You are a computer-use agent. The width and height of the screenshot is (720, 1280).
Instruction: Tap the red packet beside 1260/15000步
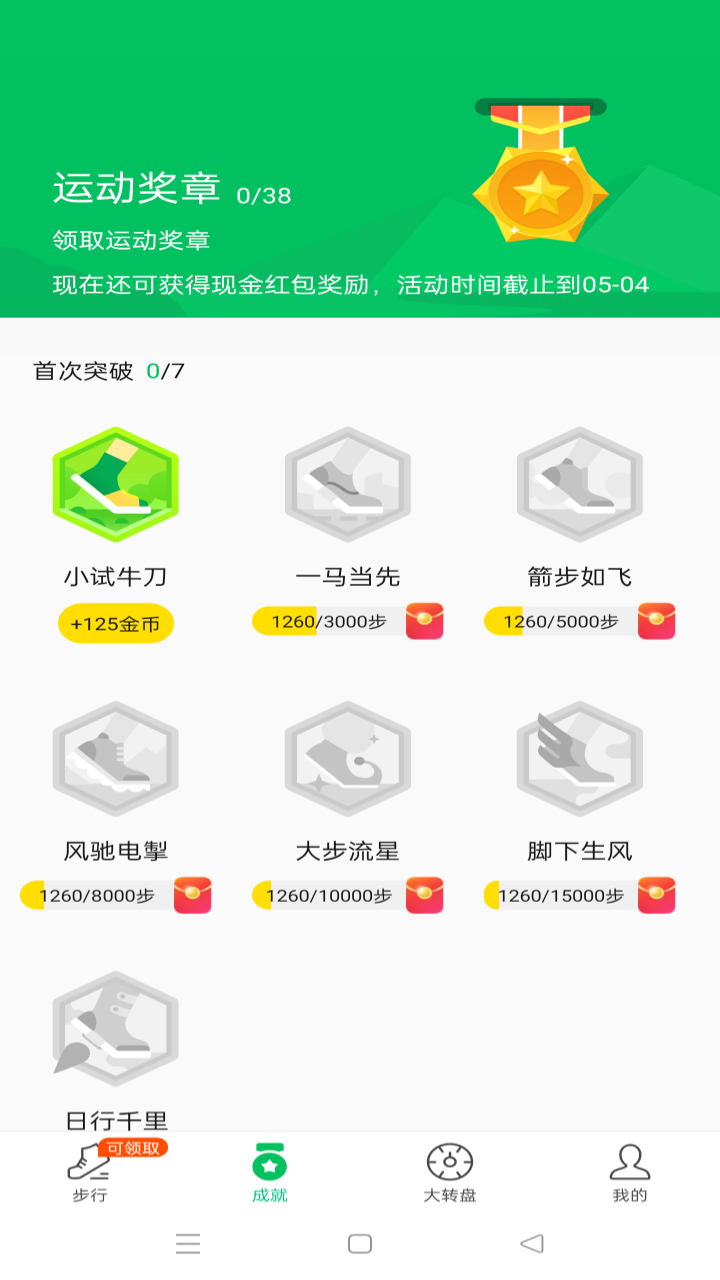656,895
